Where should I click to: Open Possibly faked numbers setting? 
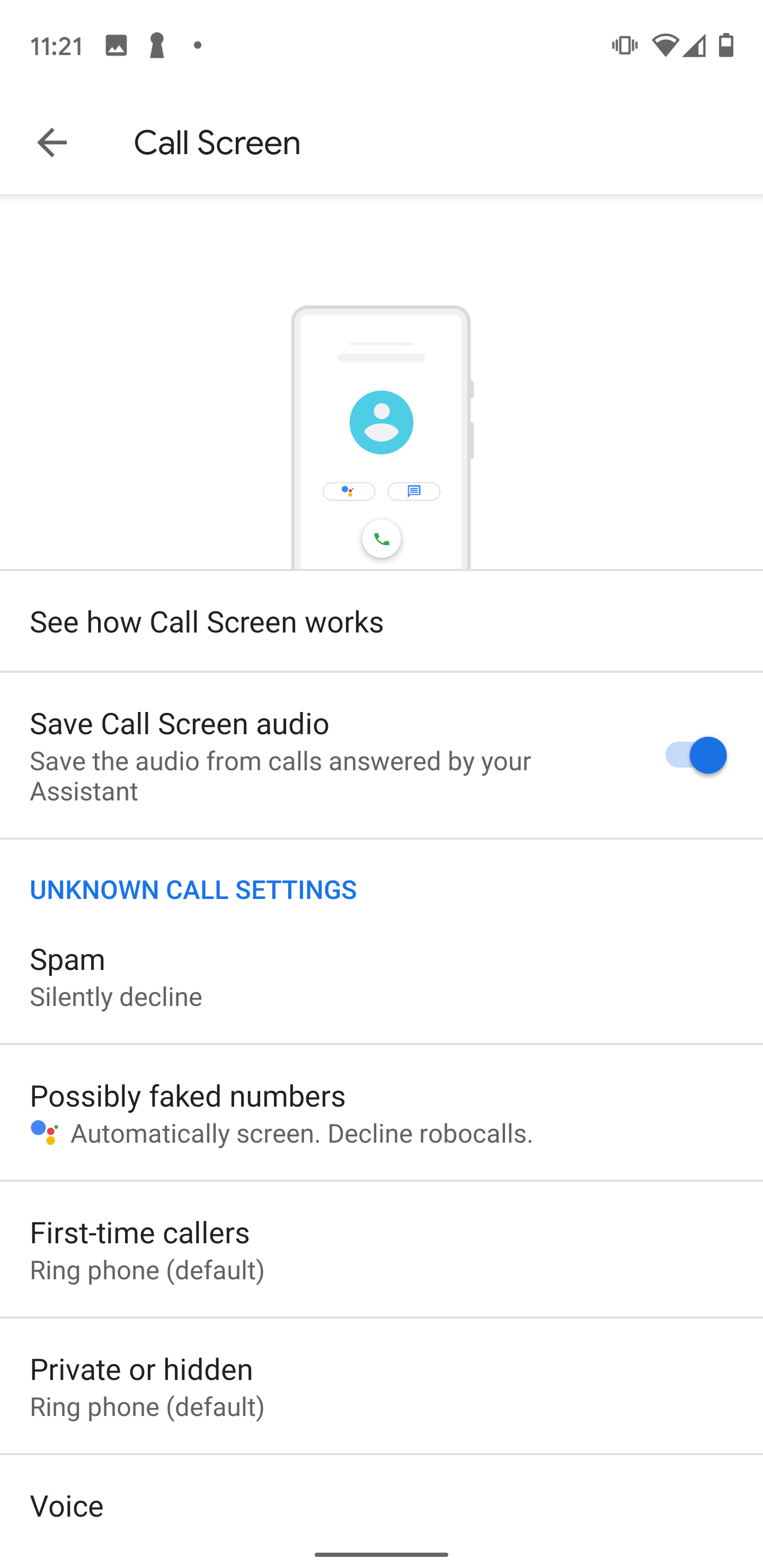[381, 1113]
